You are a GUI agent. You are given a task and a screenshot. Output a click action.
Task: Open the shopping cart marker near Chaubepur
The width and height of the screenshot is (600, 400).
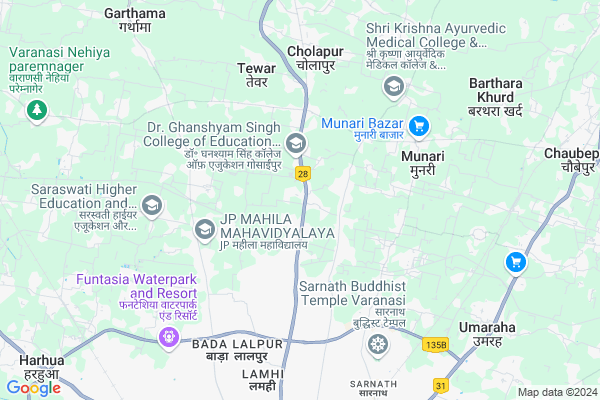point(516,262)
